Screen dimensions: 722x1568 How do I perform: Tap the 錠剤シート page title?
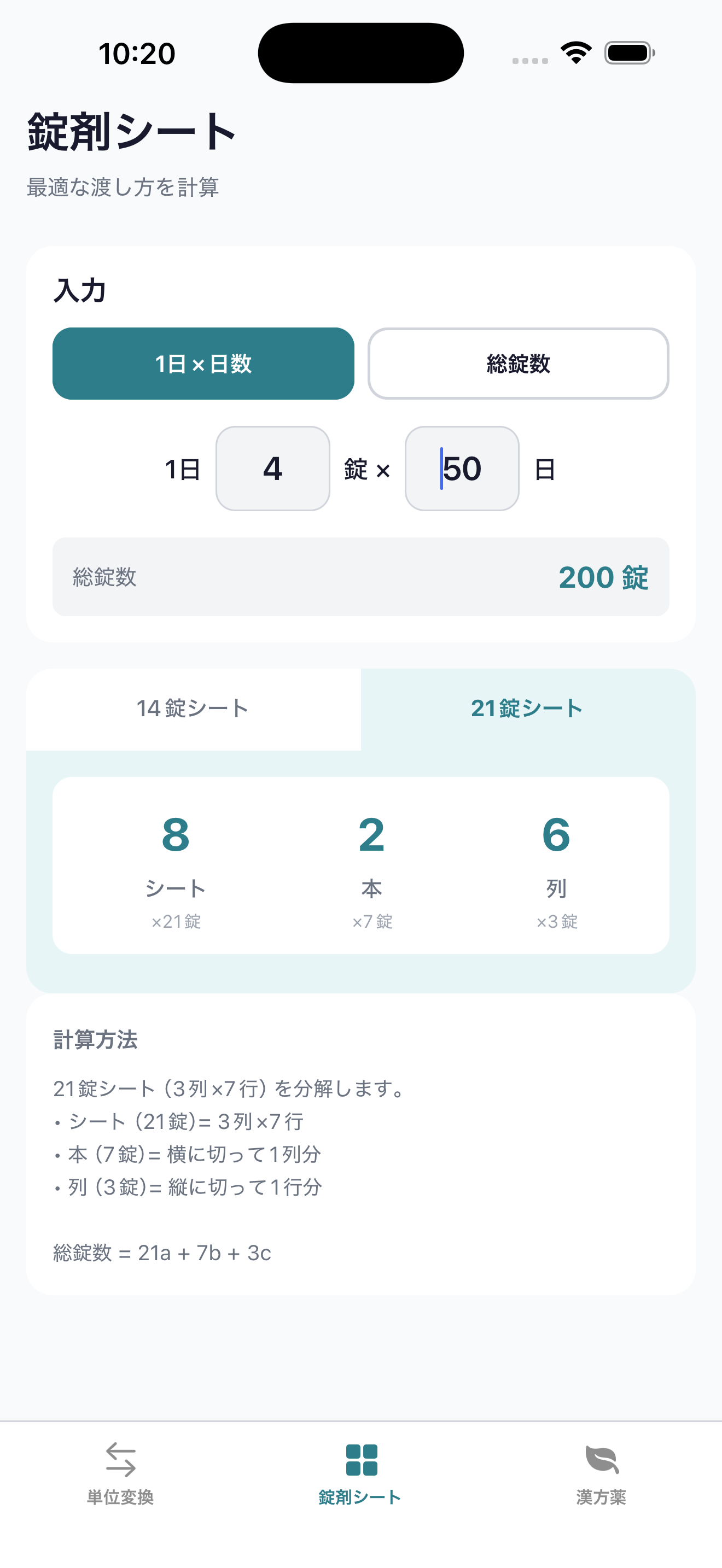point(130,130)
